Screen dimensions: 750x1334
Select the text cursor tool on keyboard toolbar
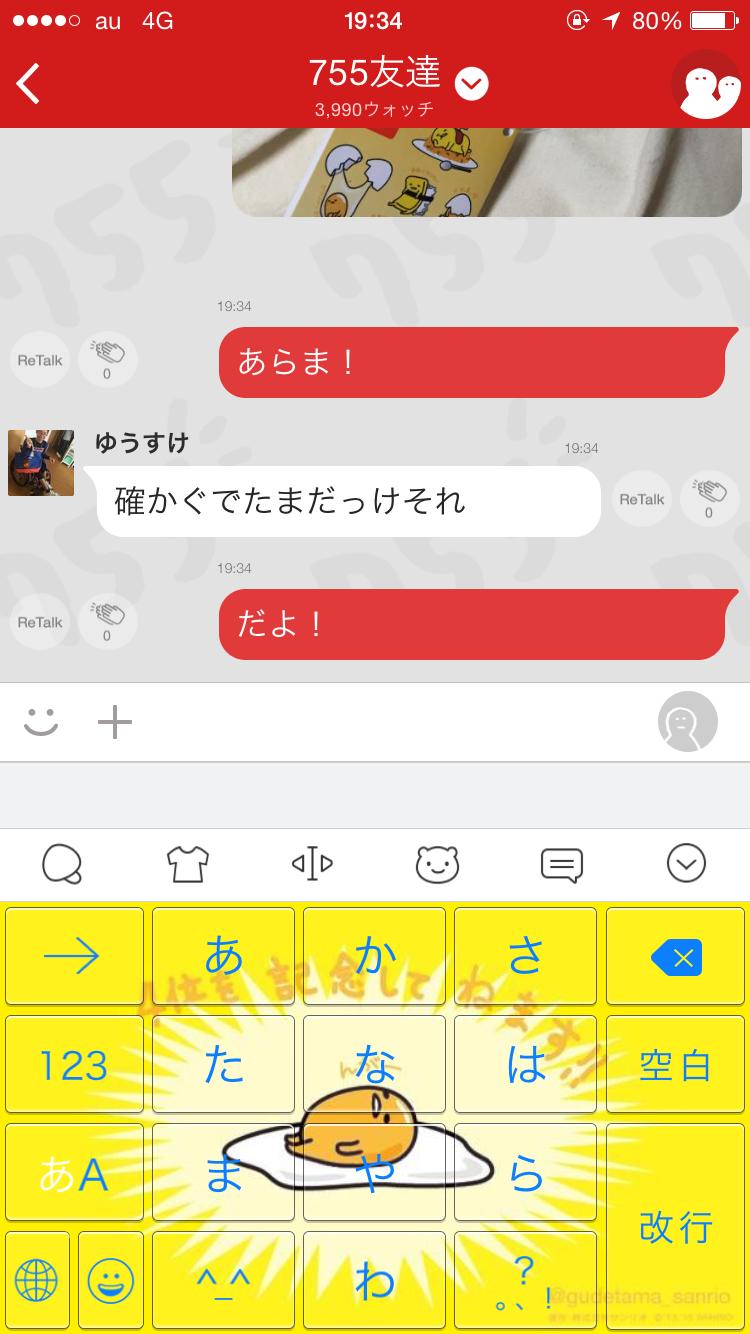pos(311,864)
